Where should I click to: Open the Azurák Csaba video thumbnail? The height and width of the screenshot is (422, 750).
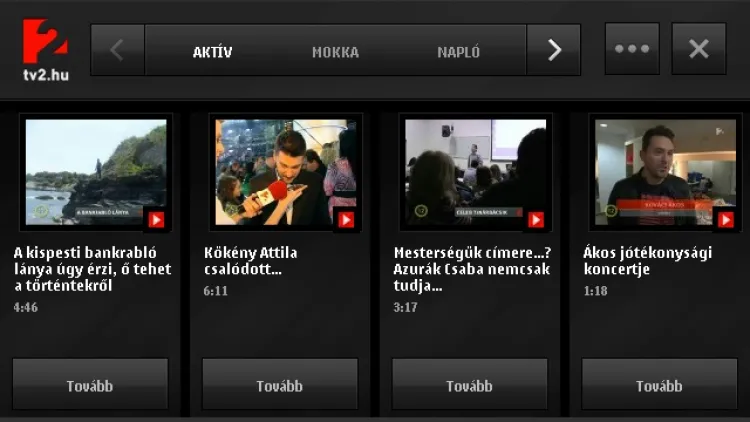tap(475, 172)
